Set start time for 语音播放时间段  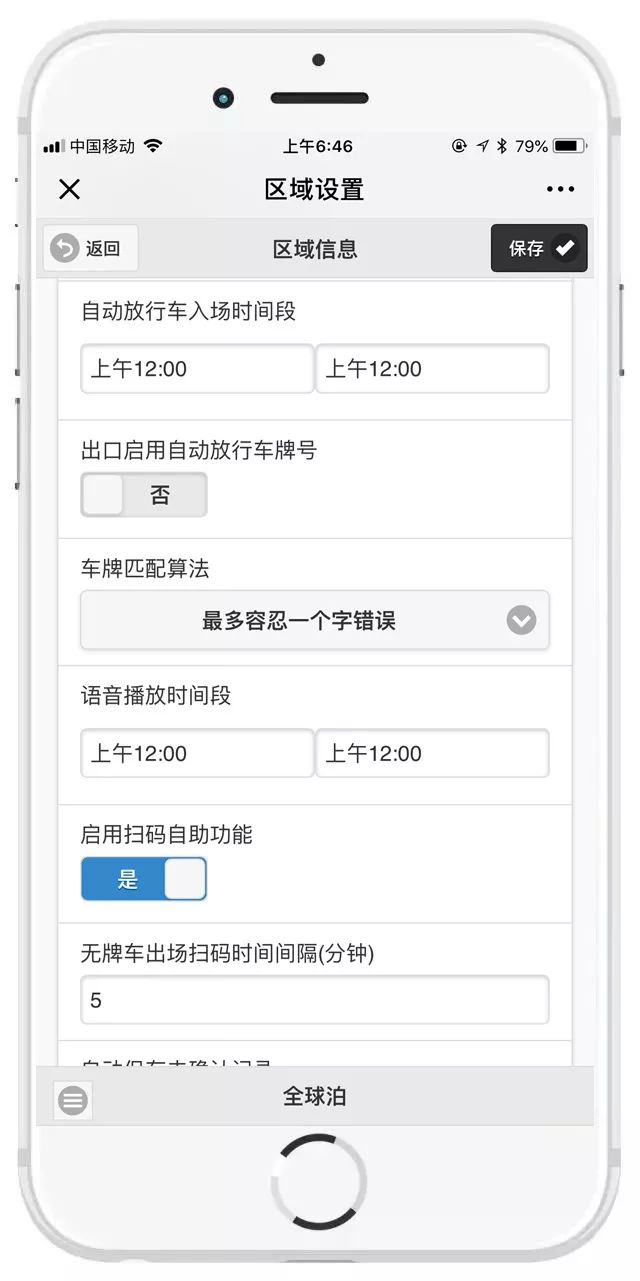(x=197, y=754)
